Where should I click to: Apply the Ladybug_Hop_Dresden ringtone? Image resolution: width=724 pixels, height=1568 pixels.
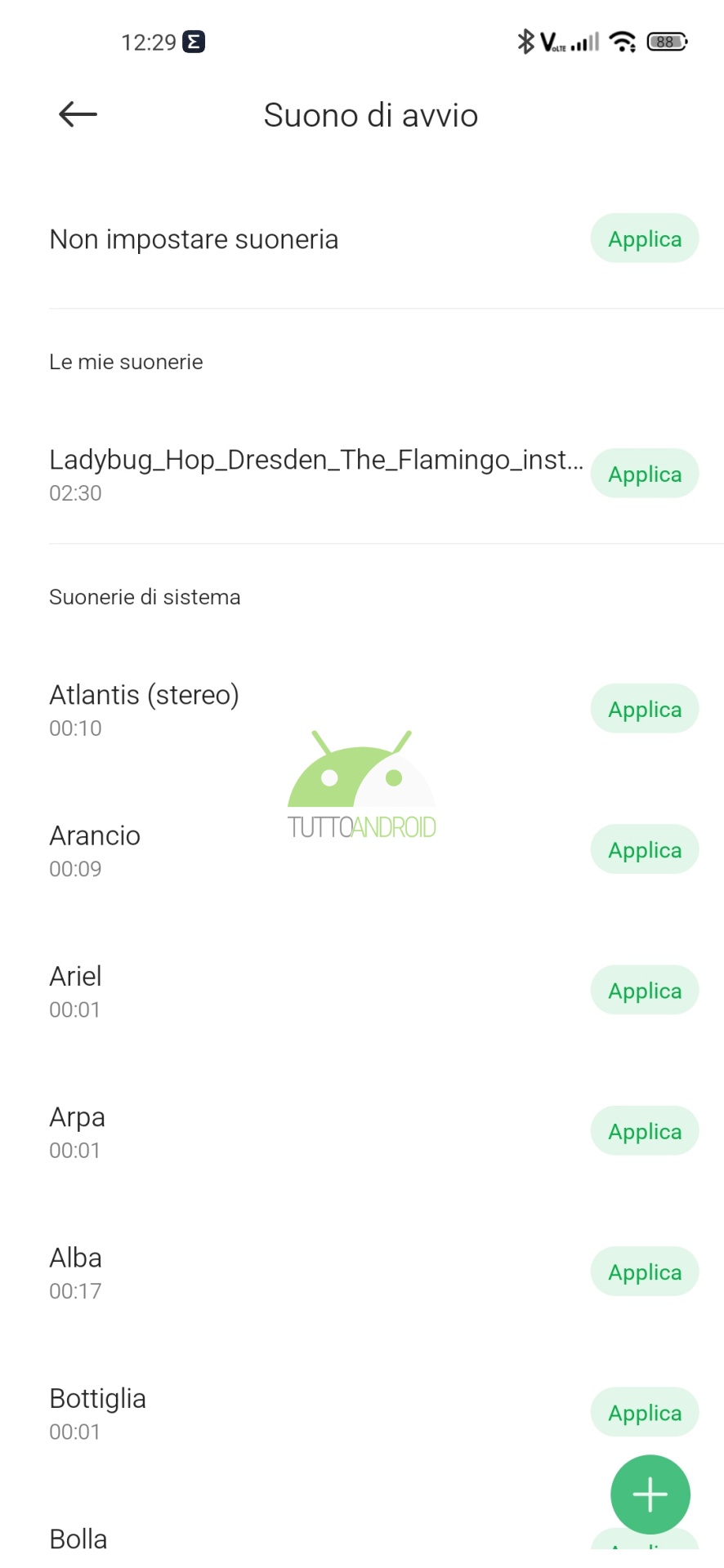[x=644, y=474]
